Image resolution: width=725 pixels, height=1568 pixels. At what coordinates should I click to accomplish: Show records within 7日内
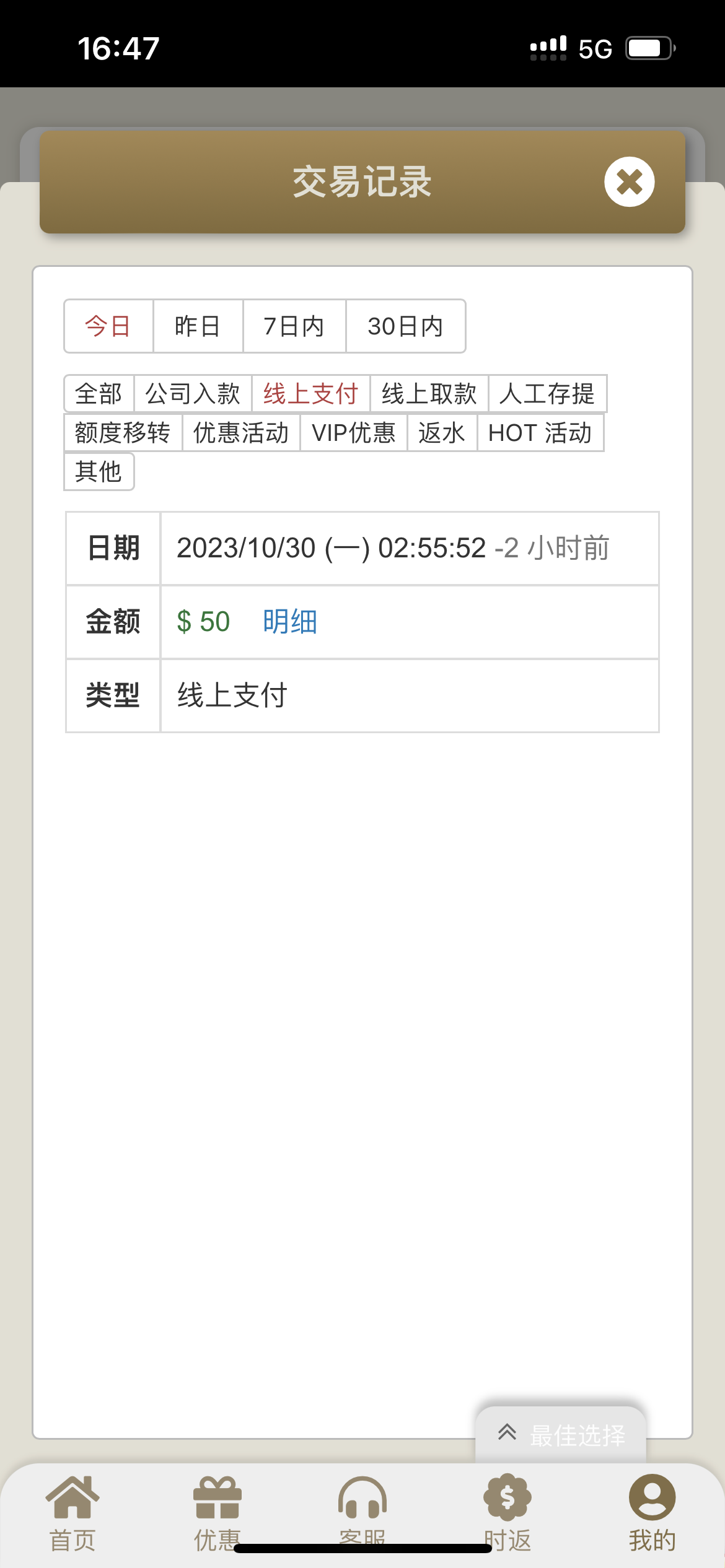pyautogui.click(x=294, y=326)
